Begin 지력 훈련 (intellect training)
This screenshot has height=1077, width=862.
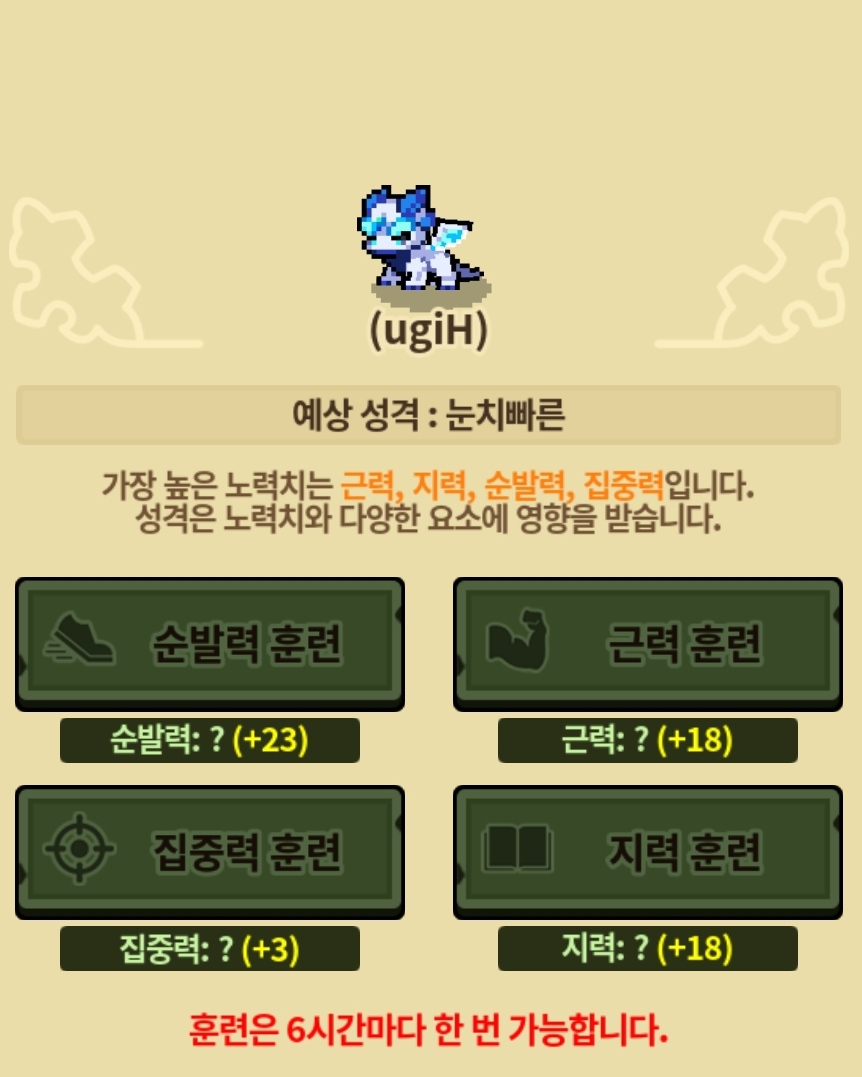648,852
